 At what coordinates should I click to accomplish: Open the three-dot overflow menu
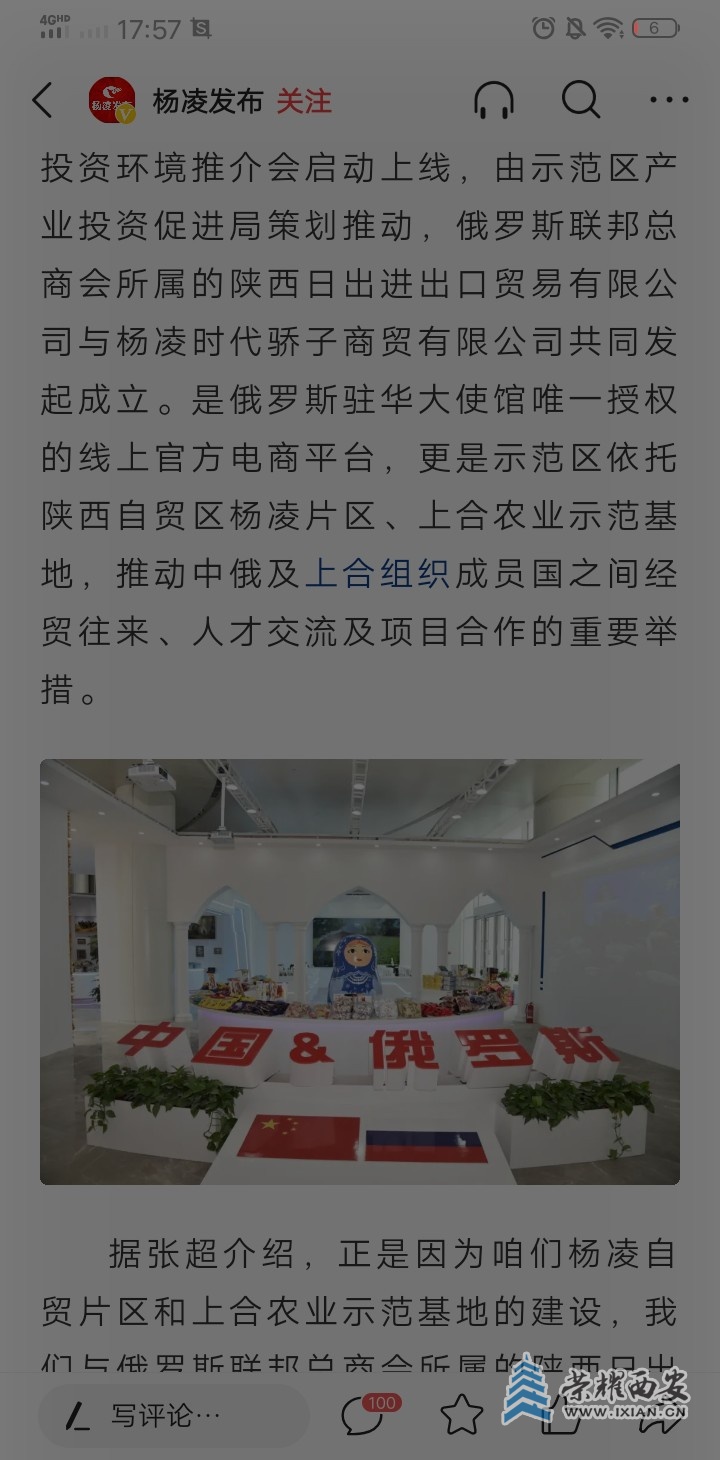pos(669,101)
